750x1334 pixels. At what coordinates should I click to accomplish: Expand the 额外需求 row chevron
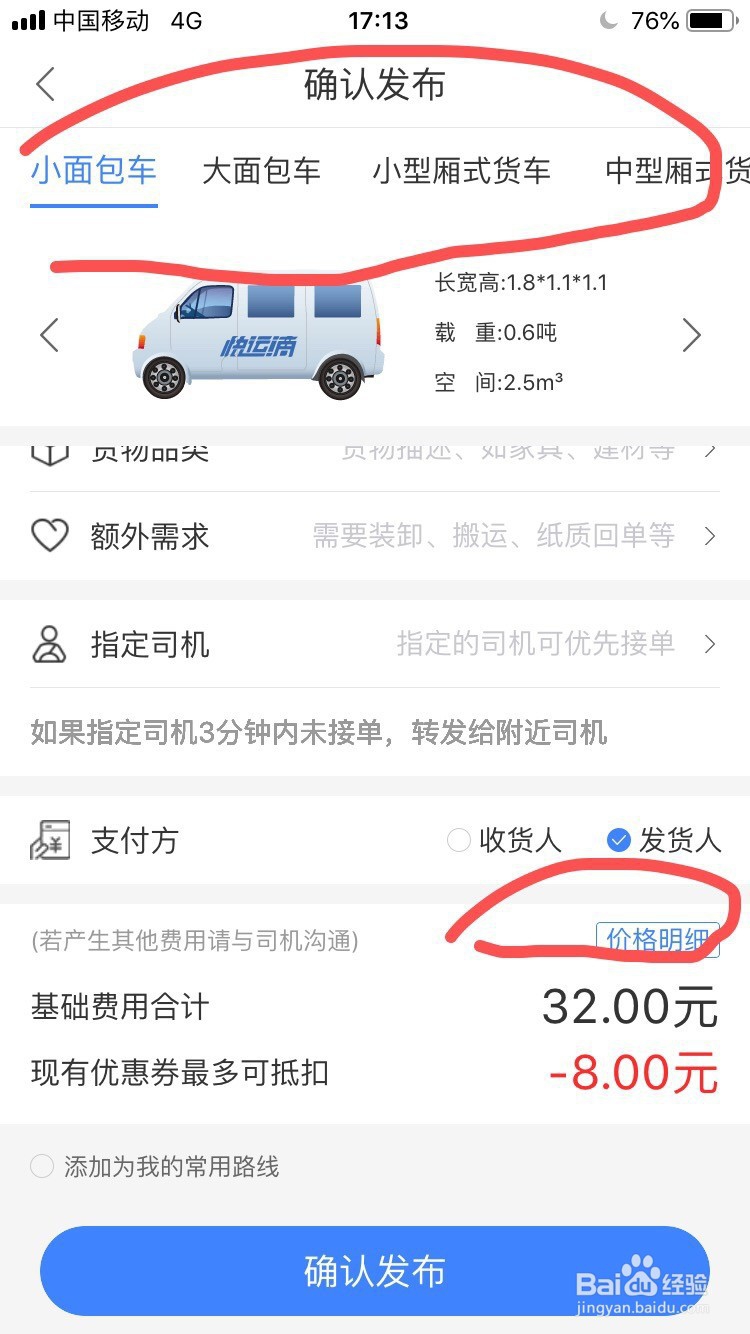pos(712,537)
